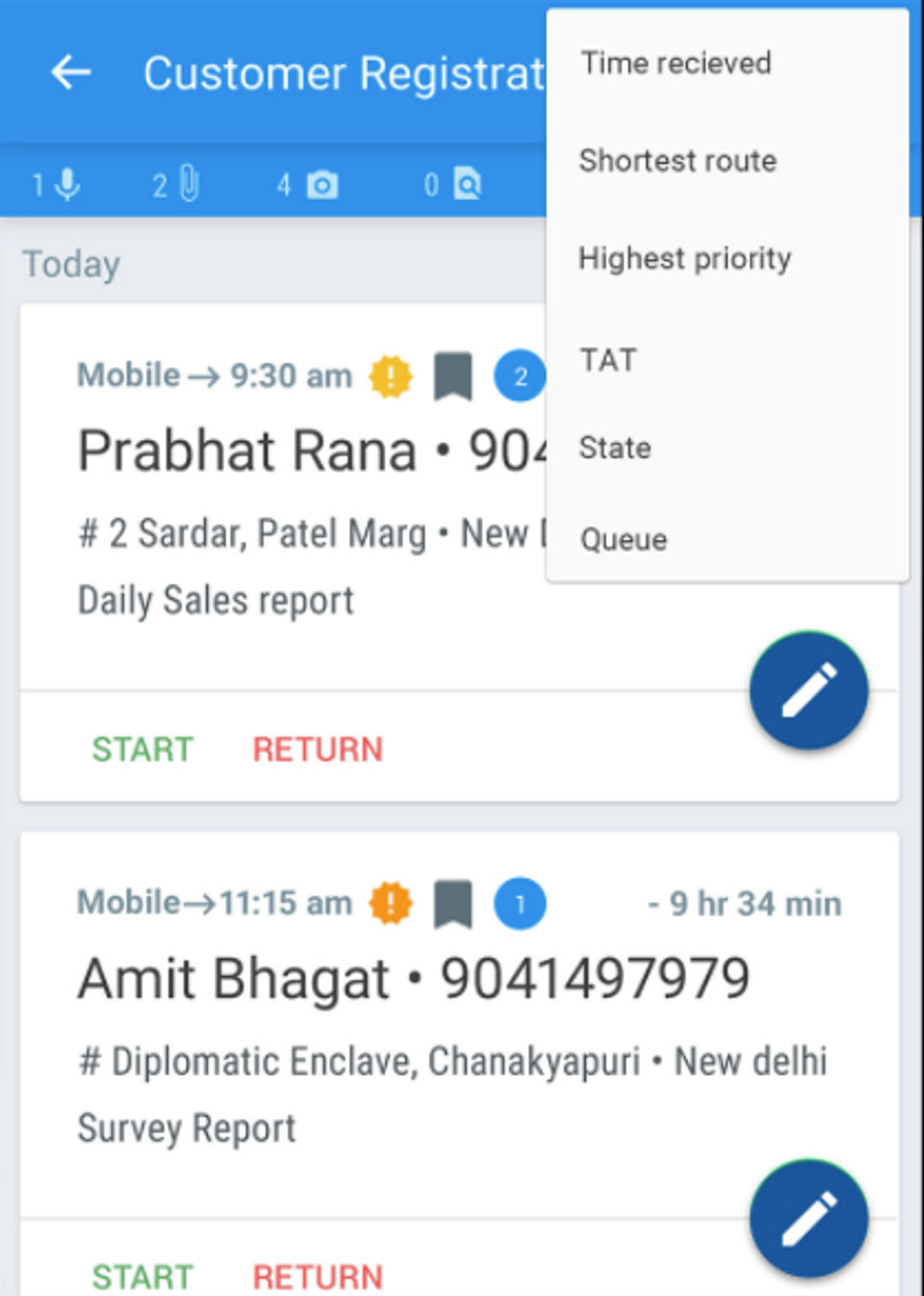Screen dimensions: 924x1296
Task: Tap RETURN on Prabhat Rana's card
Action: point(318,749)
